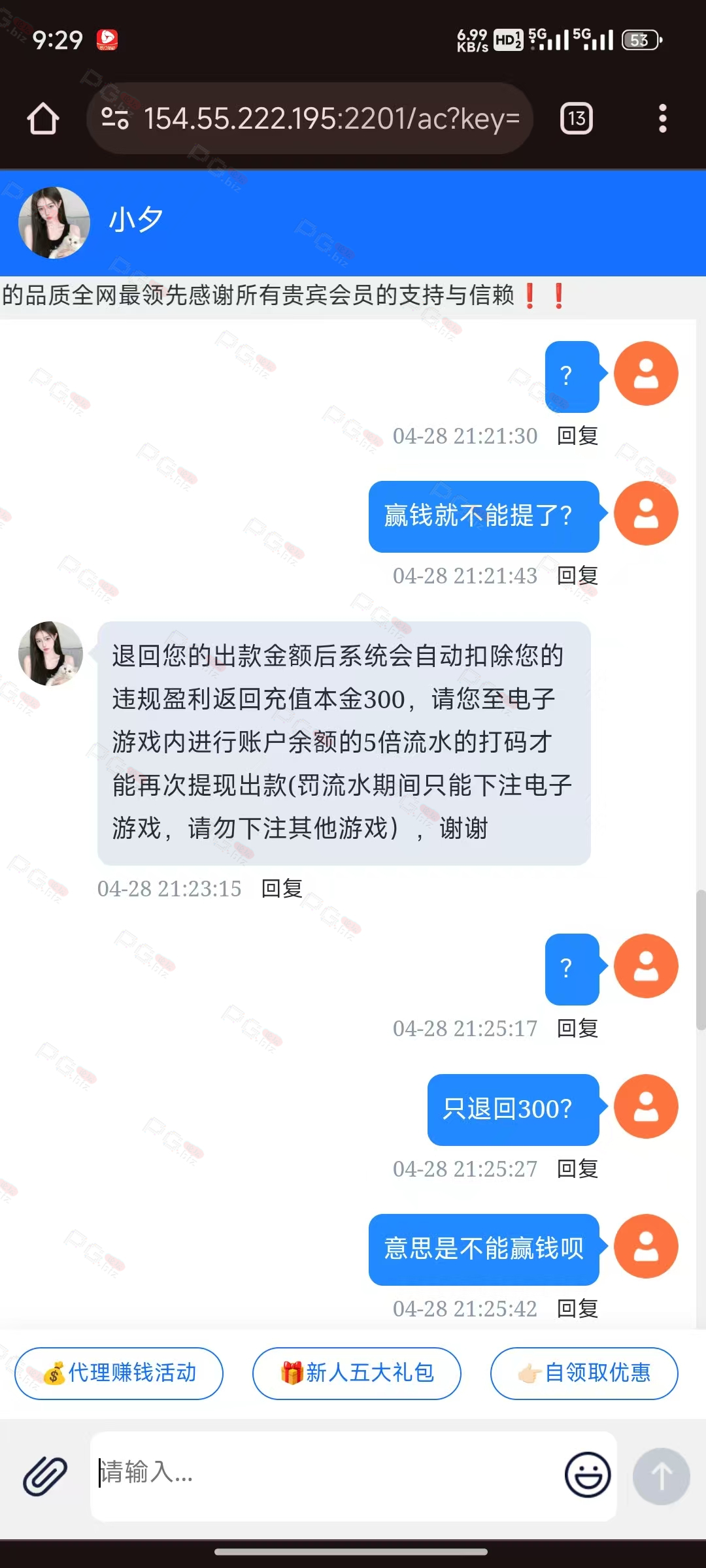Reply to the message sent at 21:23:15
The width and height of the screenshot is (706, 1568).
282,889
